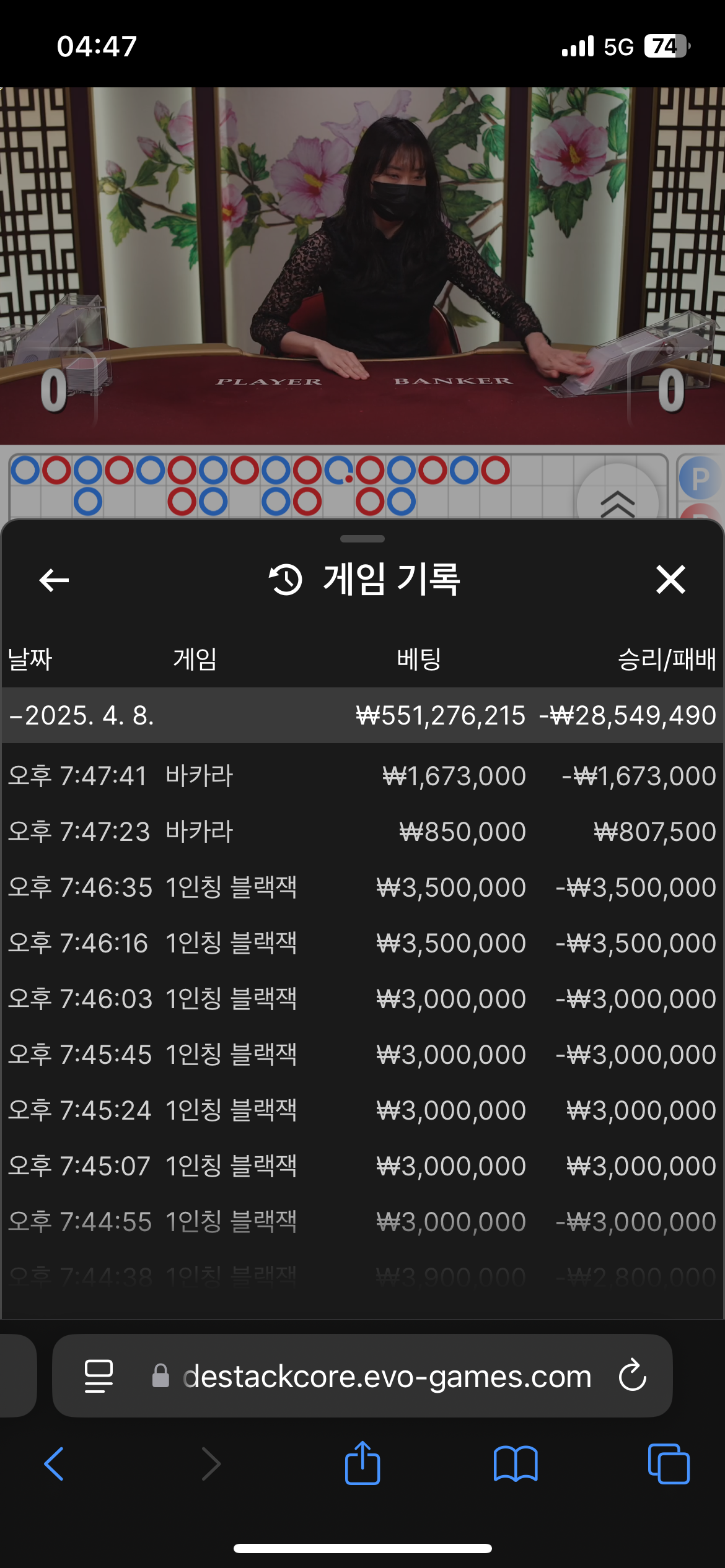Reload the page in Safari
Viewport: 725px width, 1568px height.
[x=633, y=1375]
